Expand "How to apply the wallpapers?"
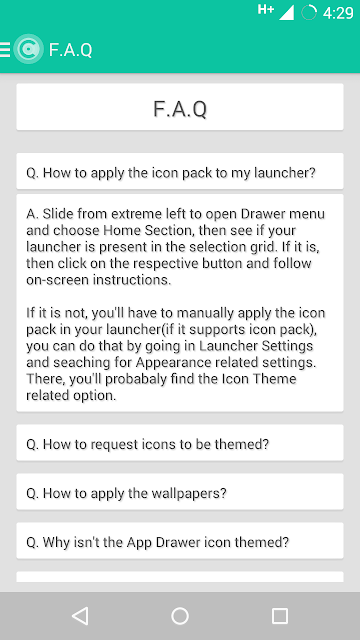This screenshot has height=640, width=360. pos(180,492)
